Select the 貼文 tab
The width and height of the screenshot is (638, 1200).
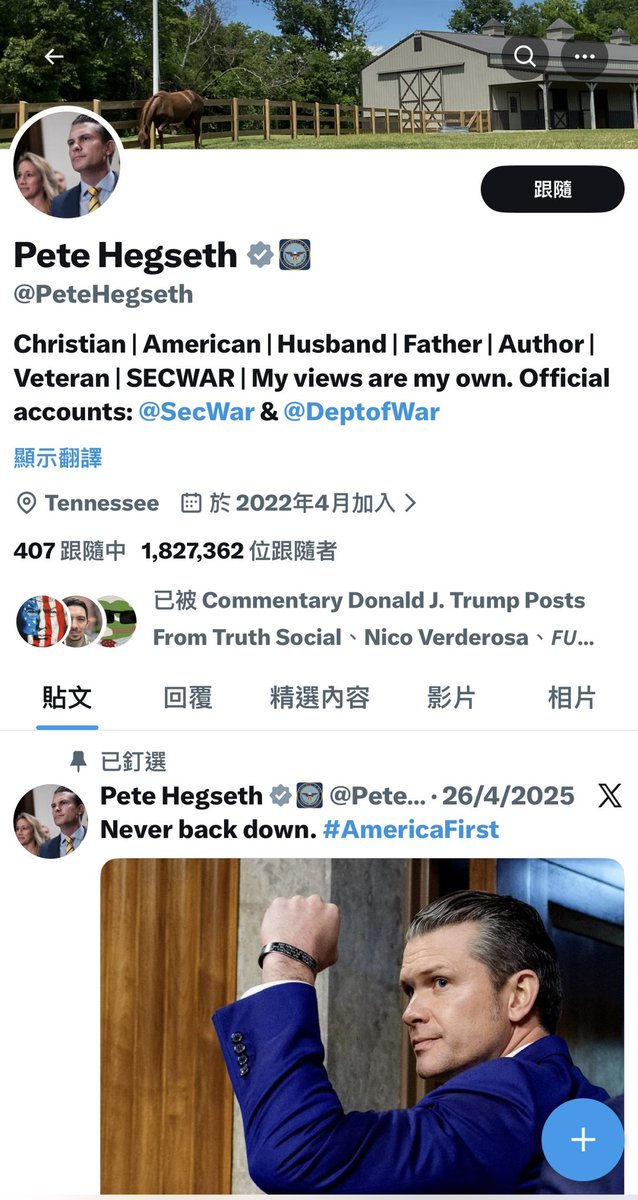point(67,698)
